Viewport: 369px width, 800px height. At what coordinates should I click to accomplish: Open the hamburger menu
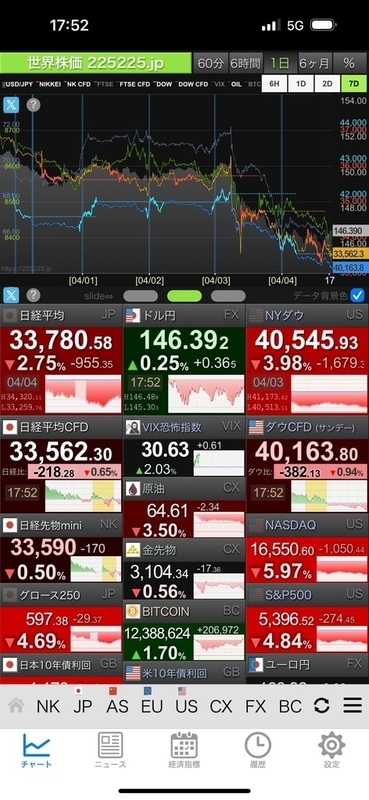pos(353,706)
